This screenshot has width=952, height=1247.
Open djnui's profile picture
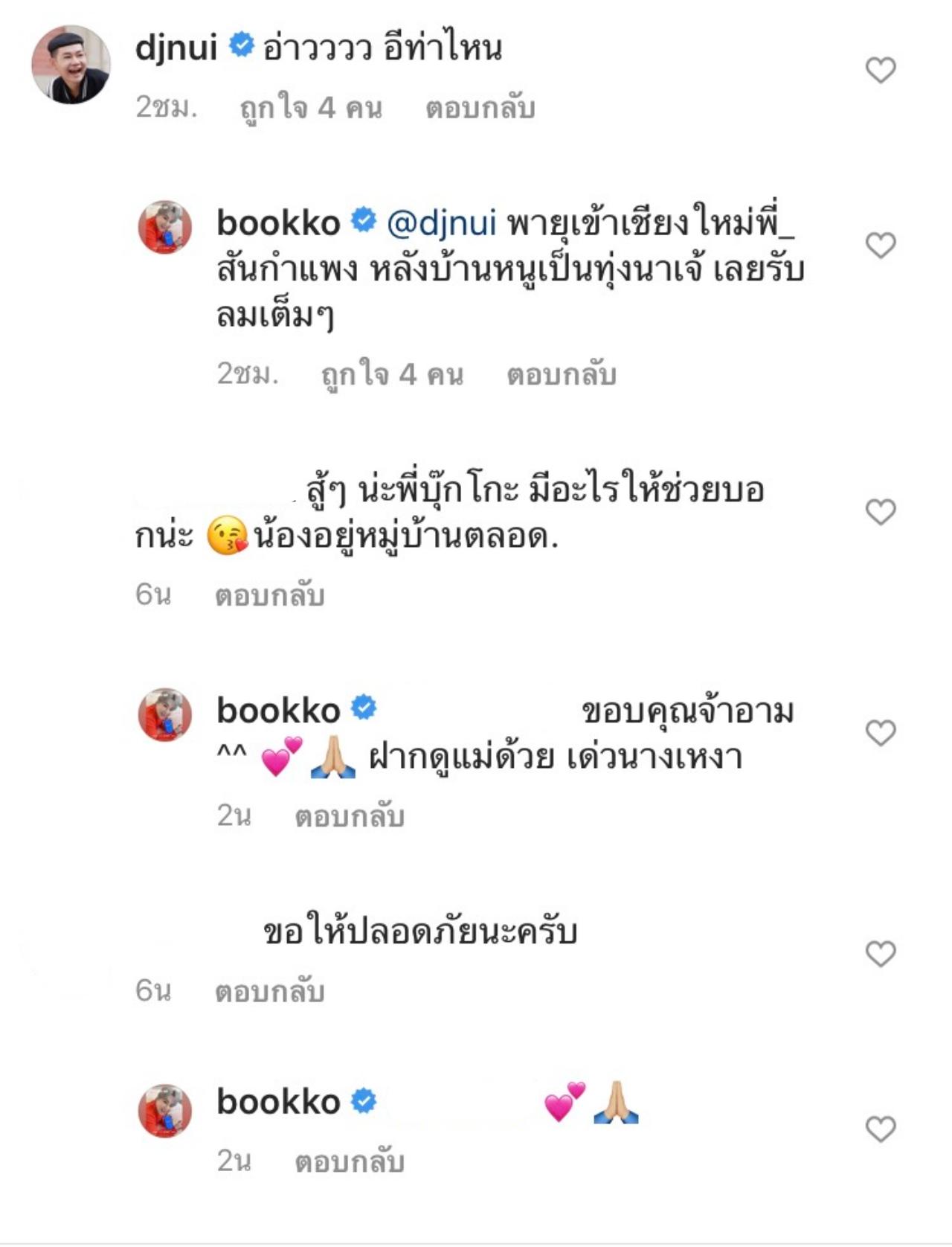click(x=71, y=65)
